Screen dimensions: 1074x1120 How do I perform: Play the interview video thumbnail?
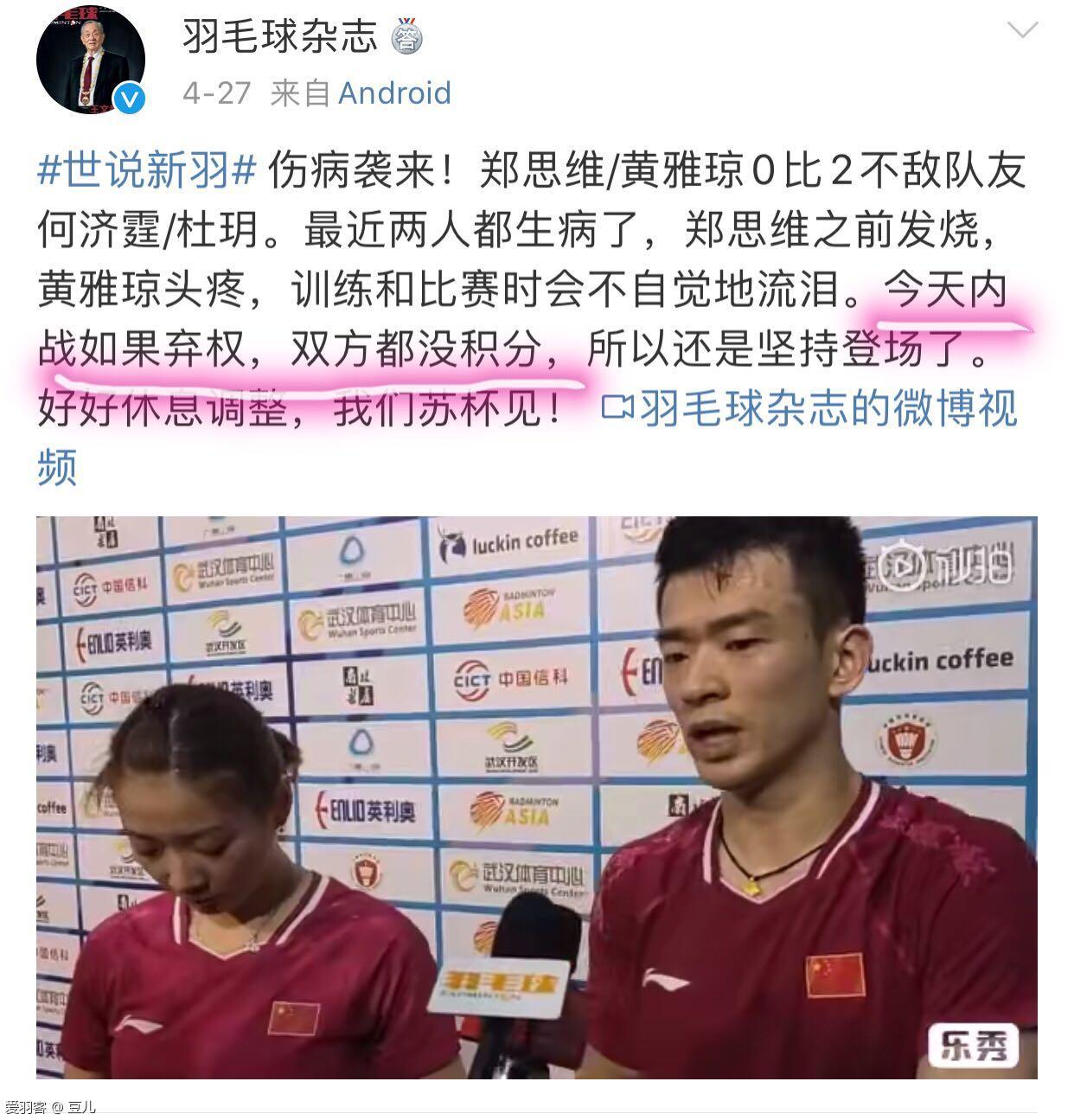pyautogui.click(x=536, y=796)
